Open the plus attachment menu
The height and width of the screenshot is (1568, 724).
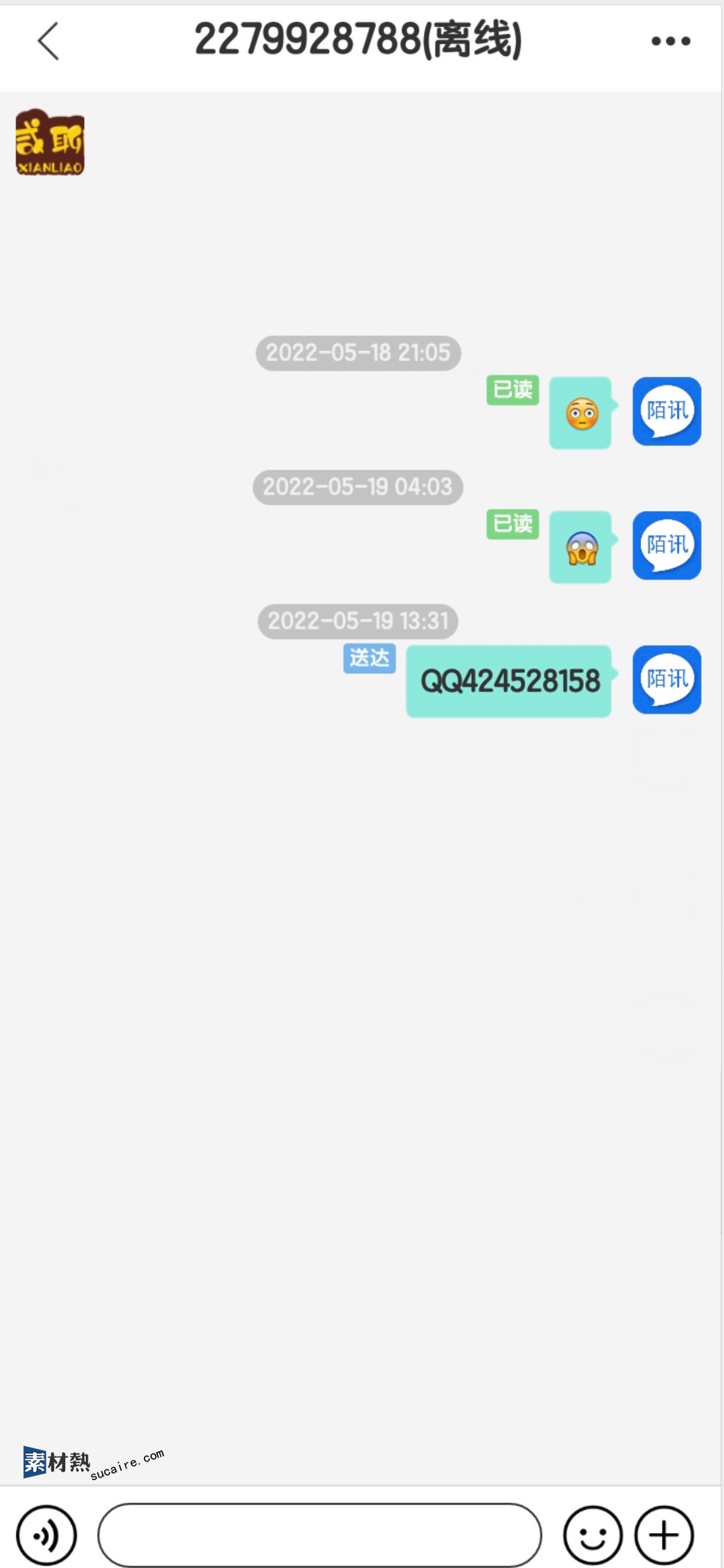pos(664,1535)
